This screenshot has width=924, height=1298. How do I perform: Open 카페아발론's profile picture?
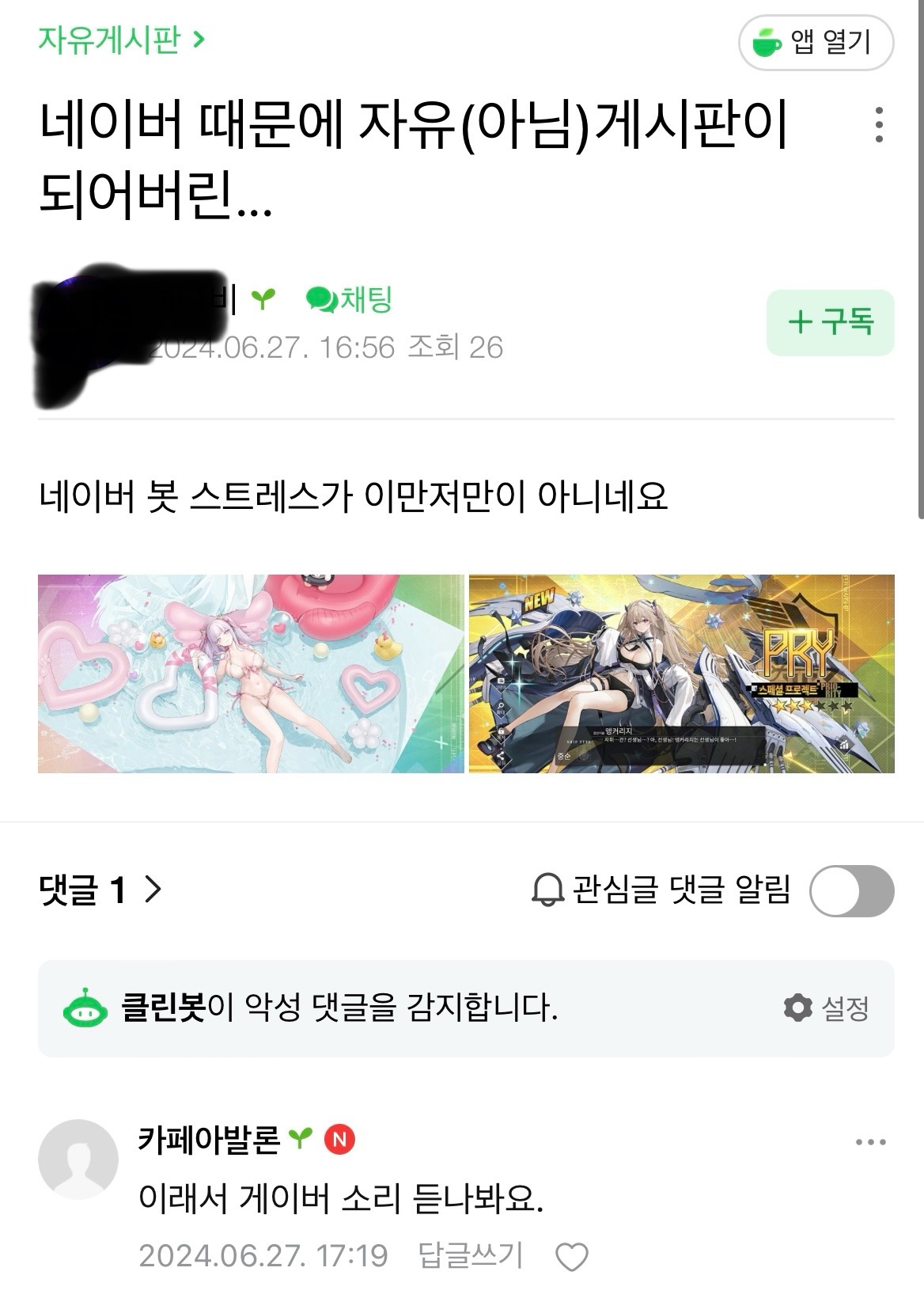pos(78,1159)
